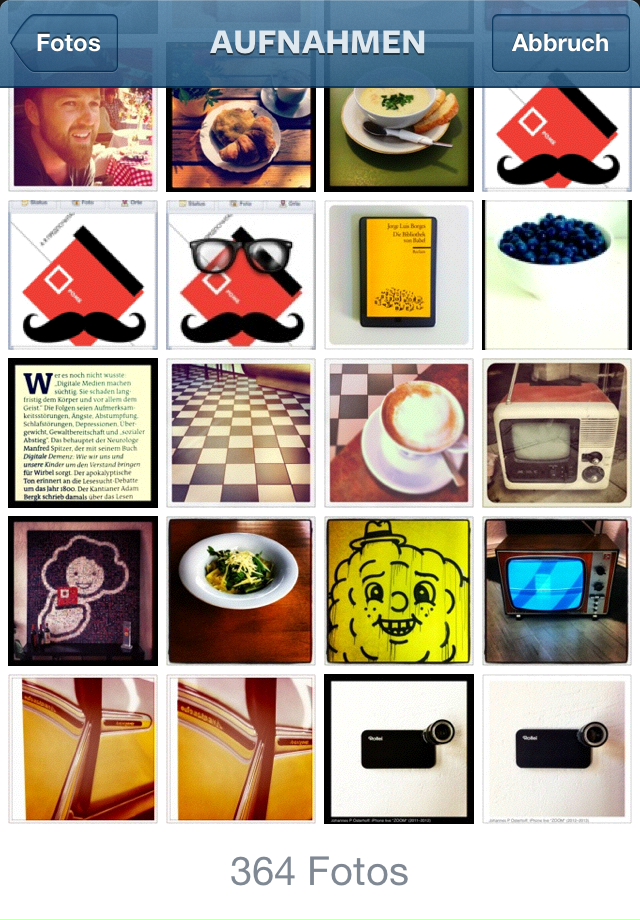Image resolution: width=640 pixels, height=920 pixels.
Task: Open the white retro television photo
Action: click(557, 432)
